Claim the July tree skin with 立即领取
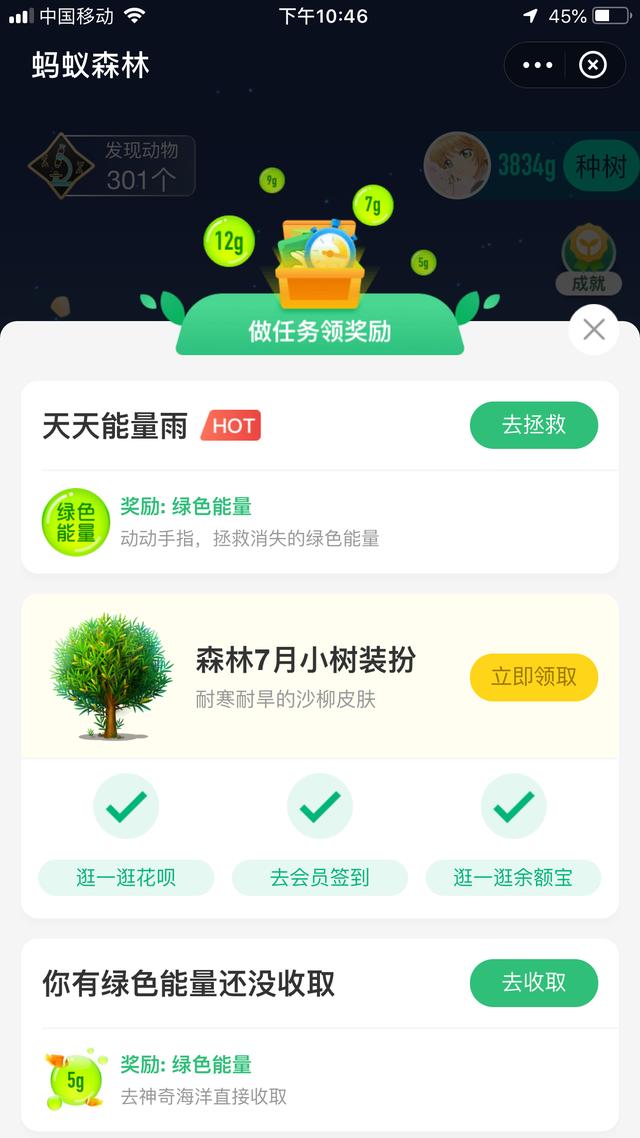 pyautogui.click(x=534, y=677)
